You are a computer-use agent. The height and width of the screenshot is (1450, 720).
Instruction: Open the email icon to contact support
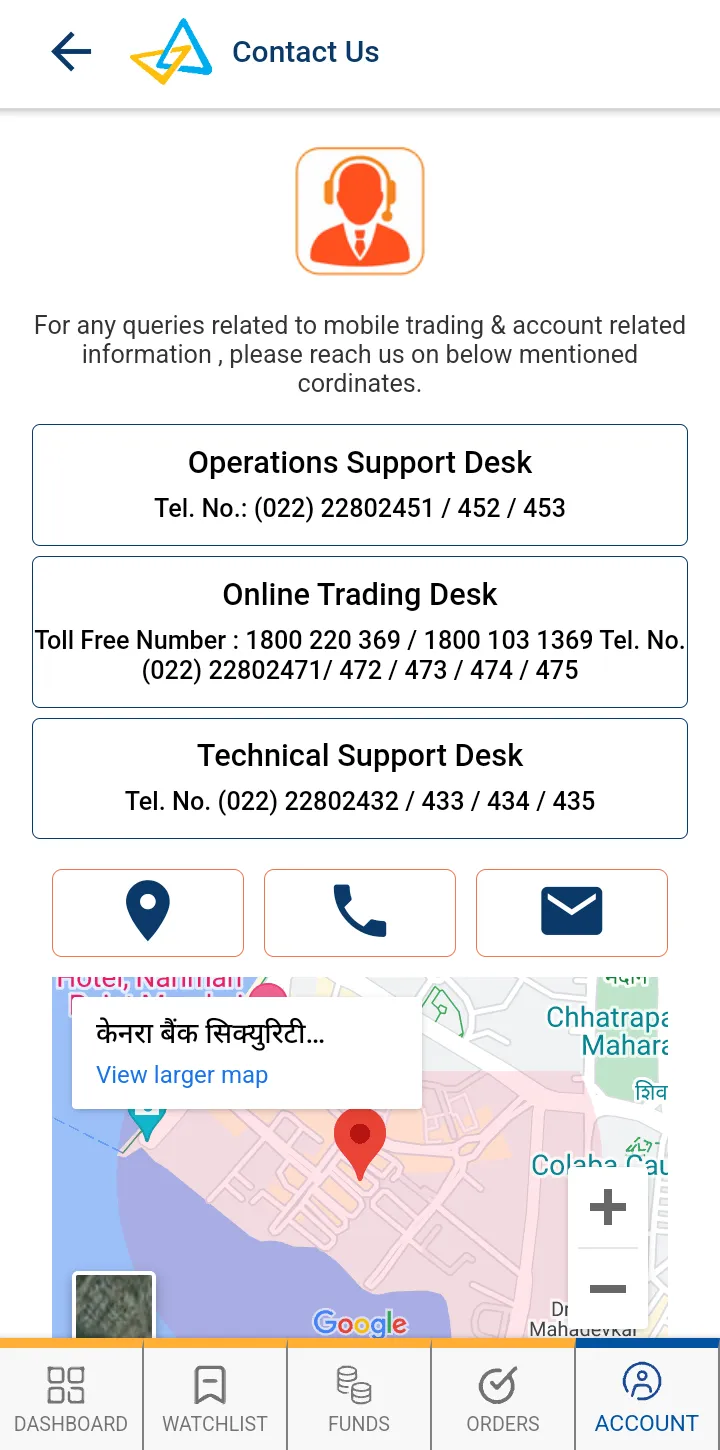571,913
